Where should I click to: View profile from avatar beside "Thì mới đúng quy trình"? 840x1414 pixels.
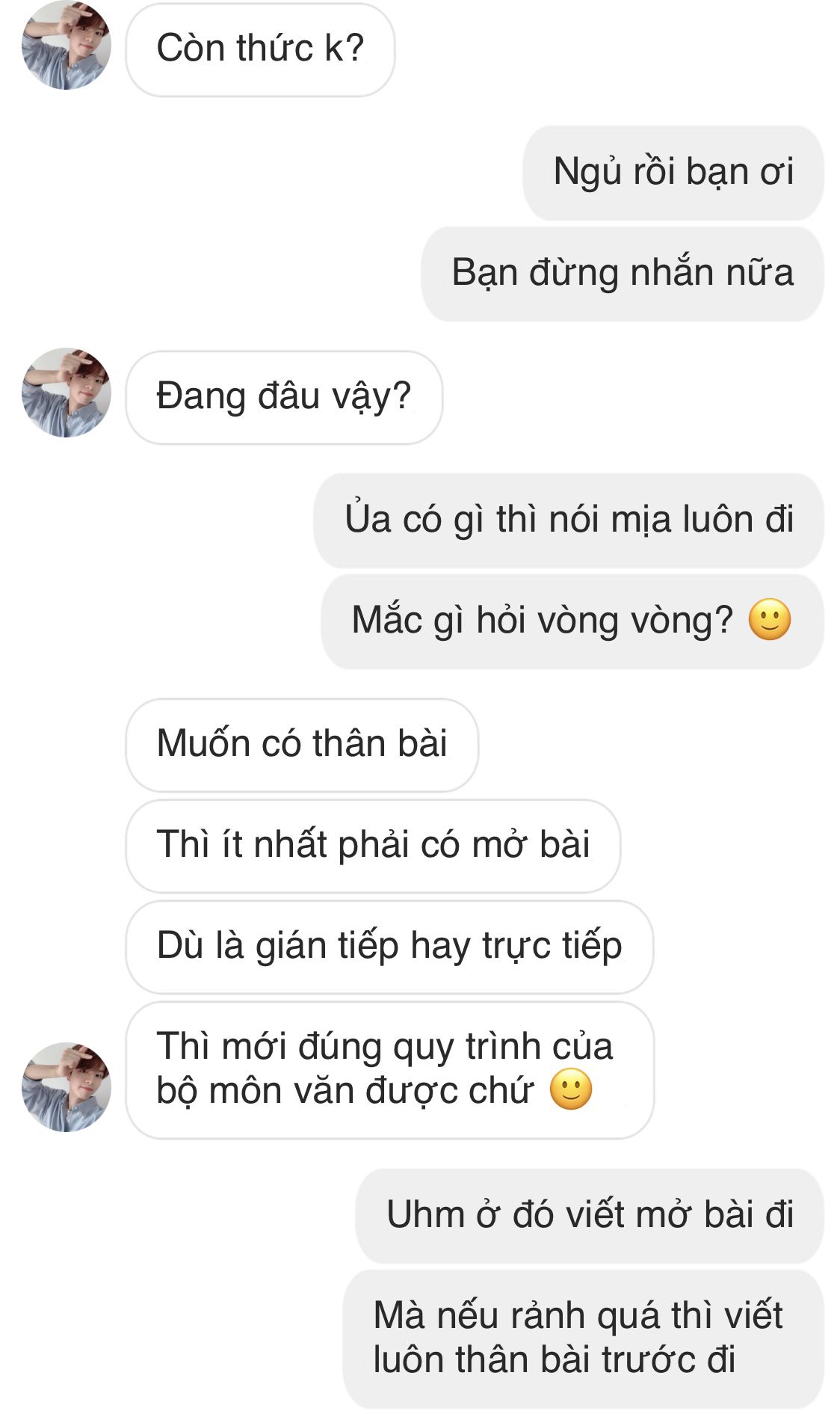tap(66, 1087)
